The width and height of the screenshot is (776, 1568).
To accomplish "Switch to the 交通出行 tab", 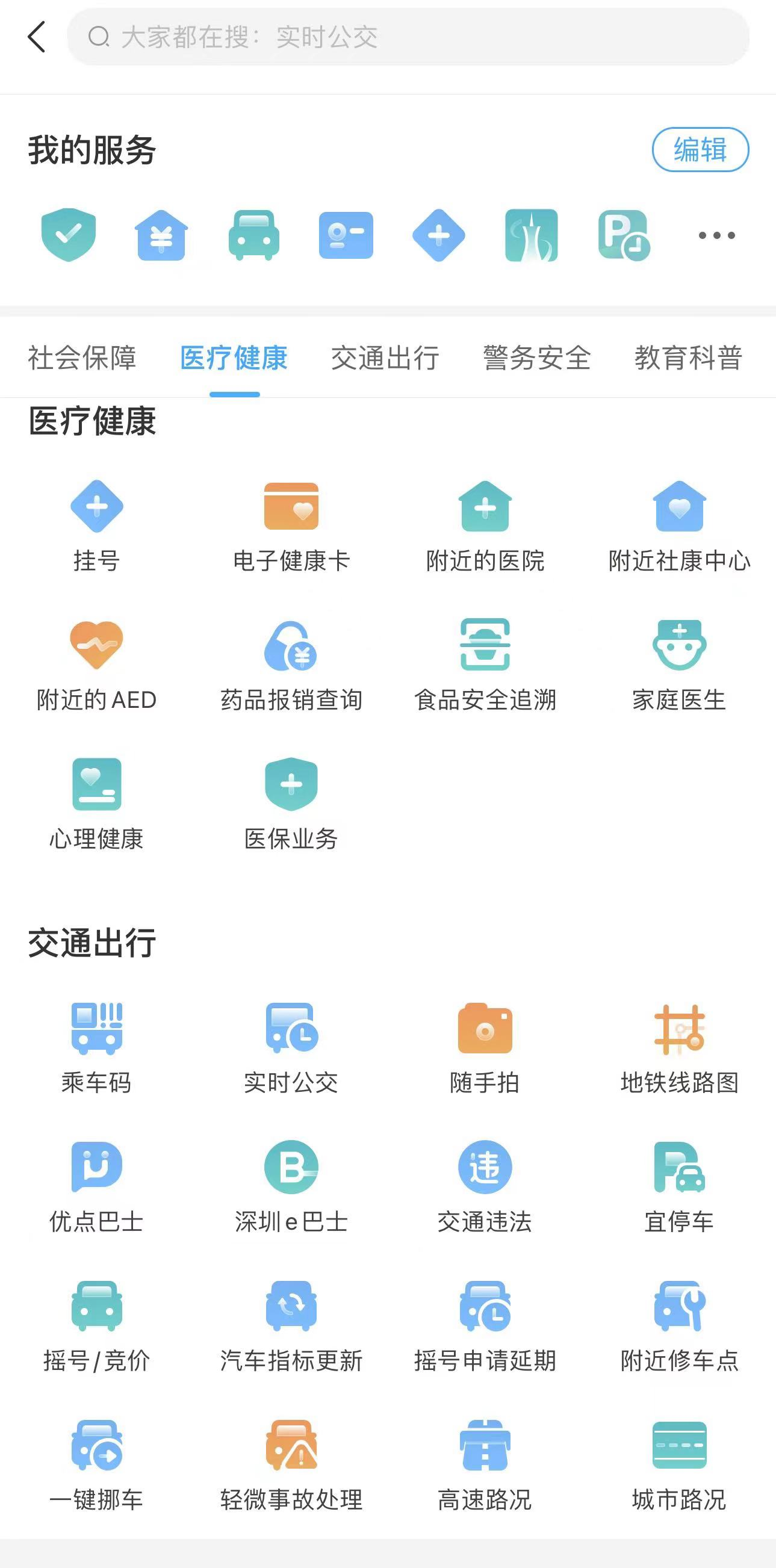I will pos(385,358).
